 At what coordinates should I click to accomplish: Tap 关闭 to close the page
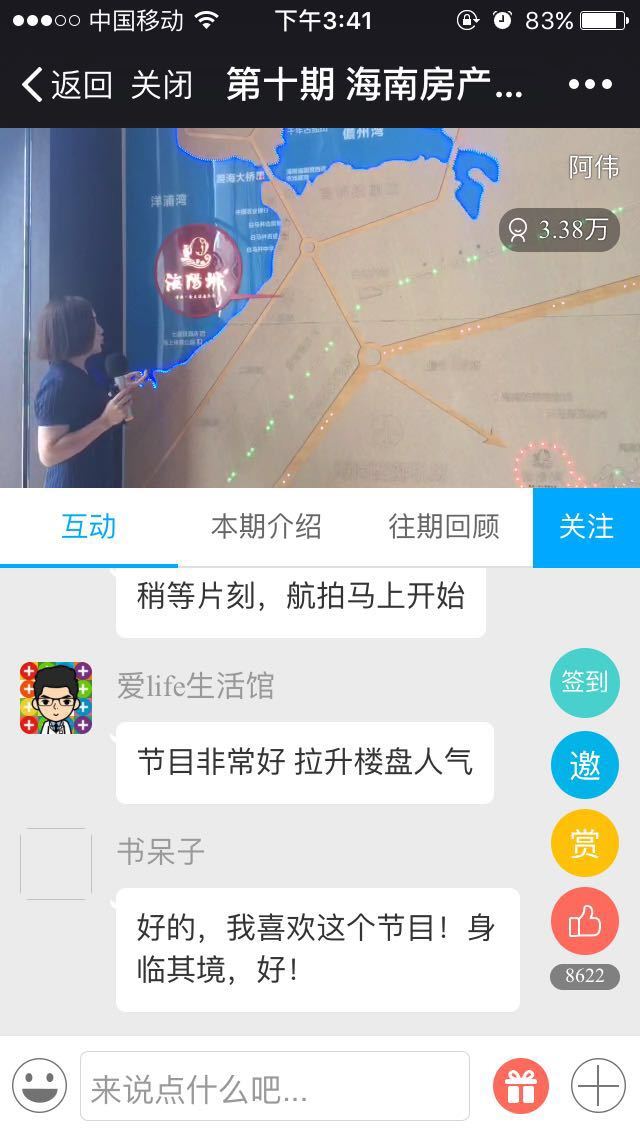click(x=161, y=85)
